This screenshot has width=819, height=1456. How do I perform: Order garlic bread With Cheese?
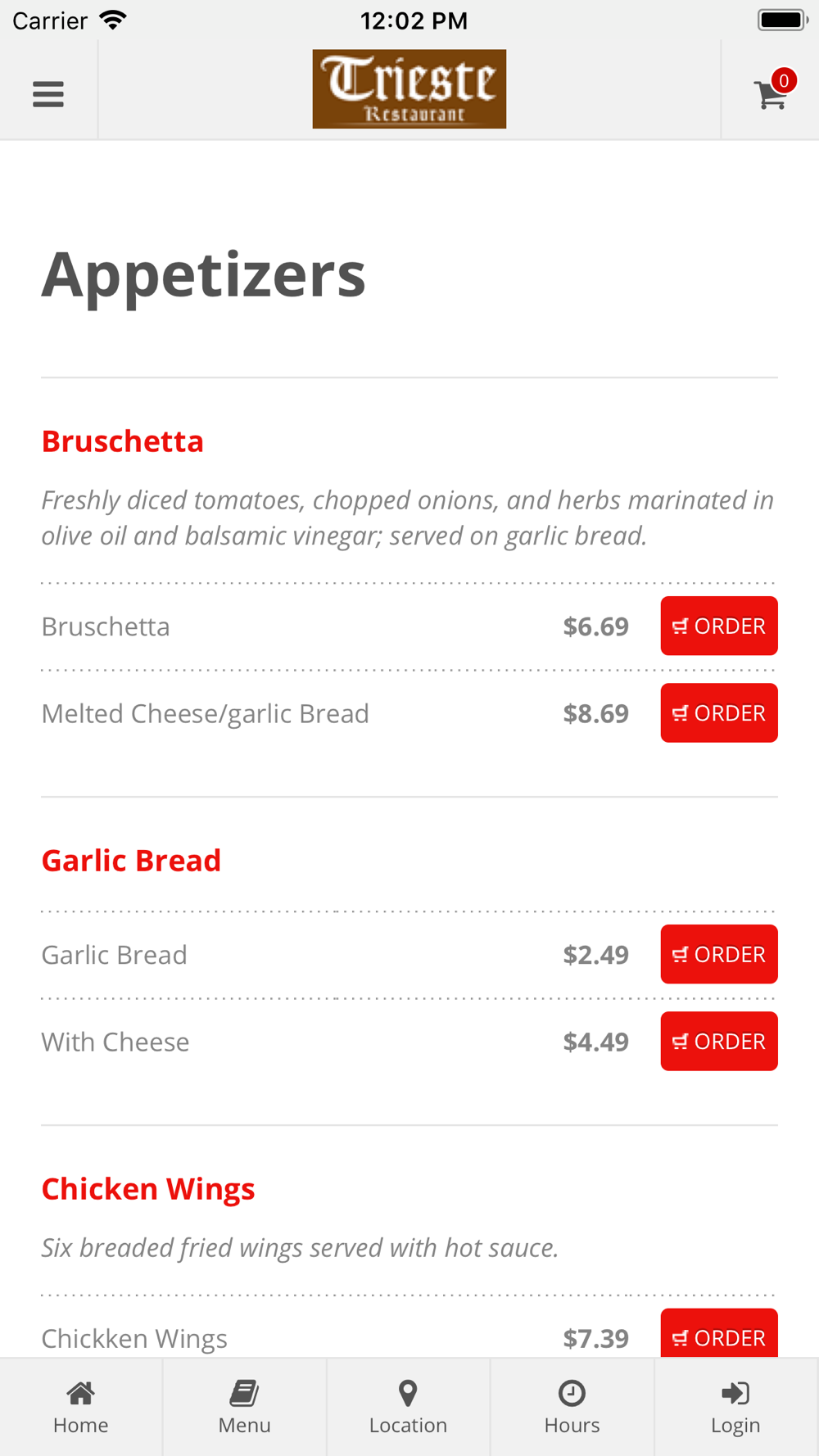click(x=719, y=1041)
